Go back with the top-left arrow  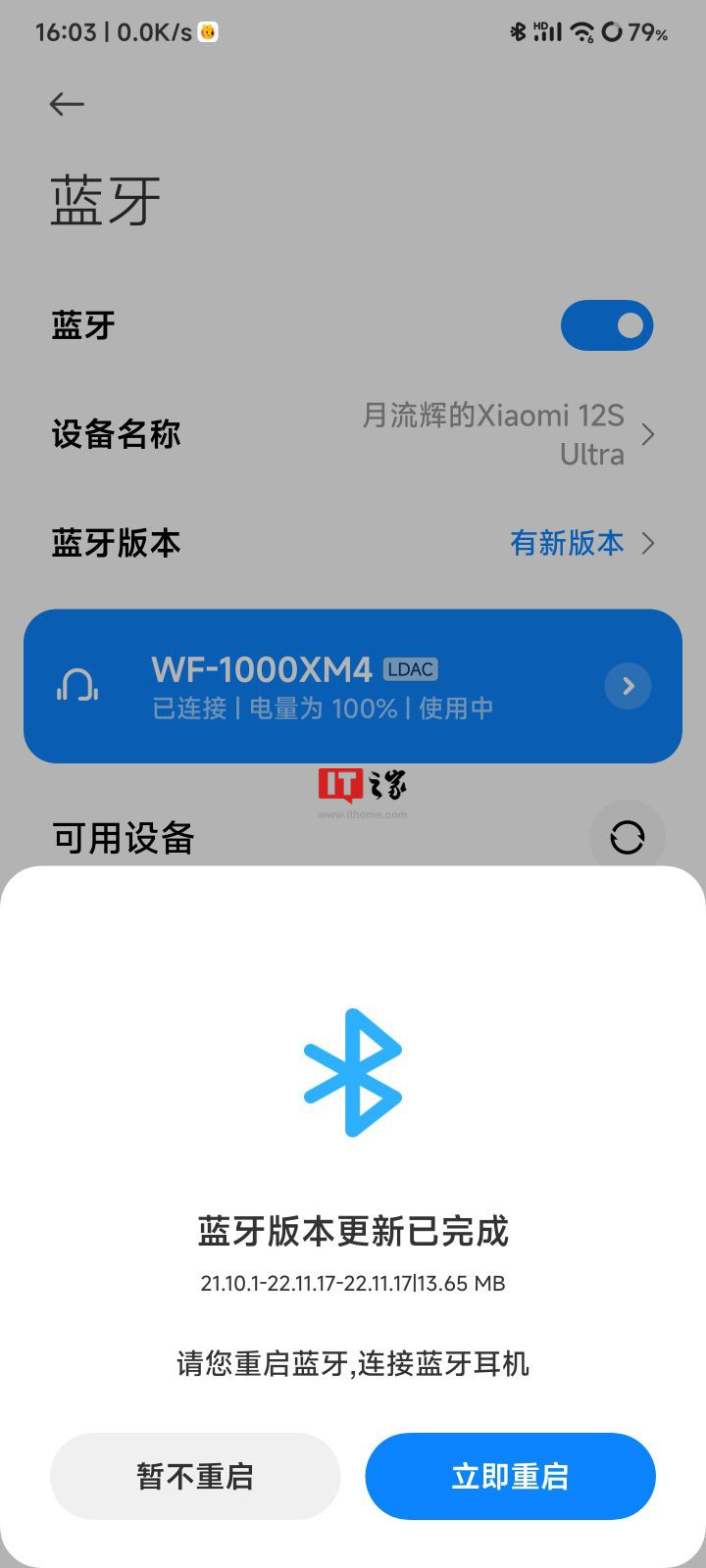67,104
